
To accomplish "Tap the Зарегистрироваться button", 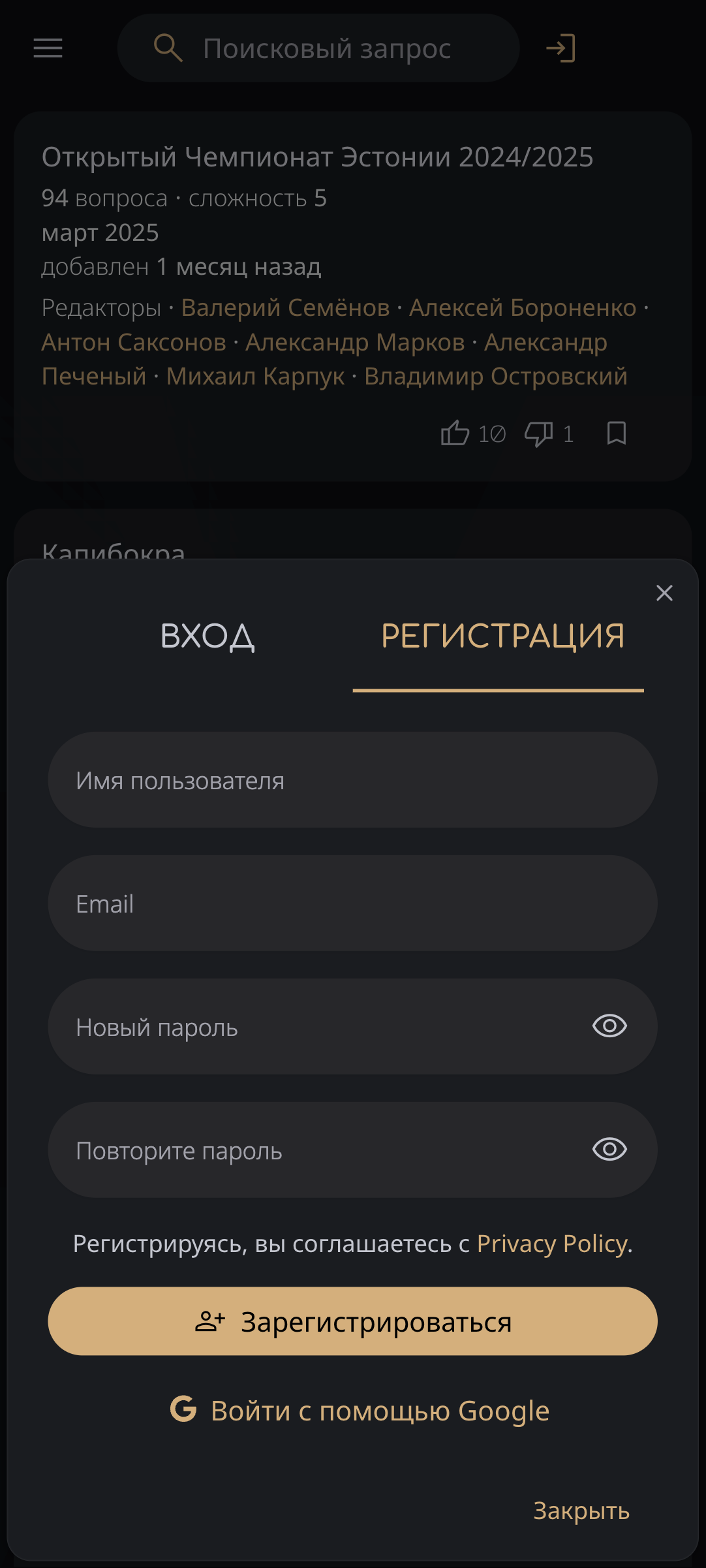I will coord(352,1322).
